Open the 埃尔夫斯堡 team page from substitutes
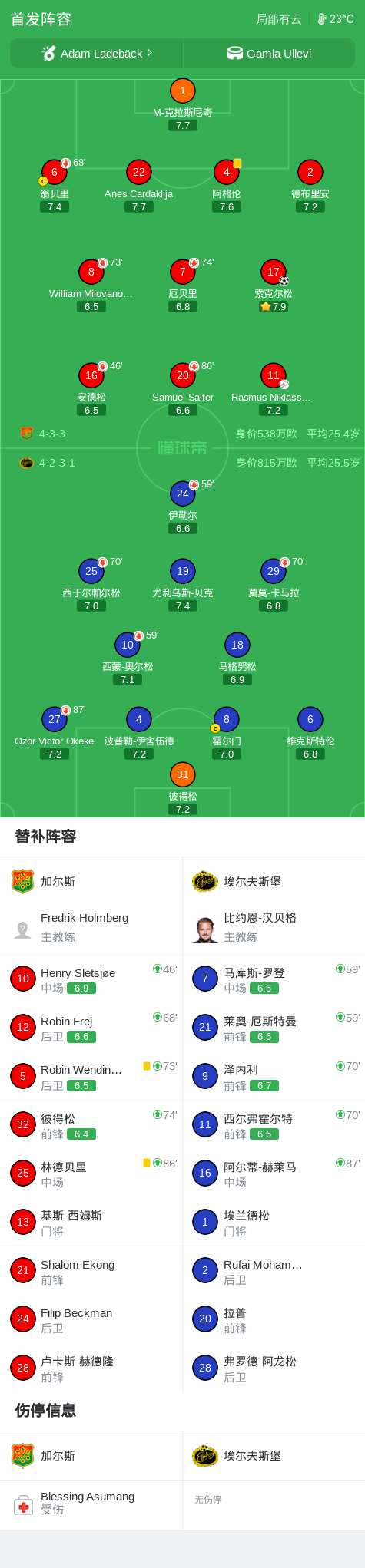Viewport: 365px width, 1568px height. [274, 882]
